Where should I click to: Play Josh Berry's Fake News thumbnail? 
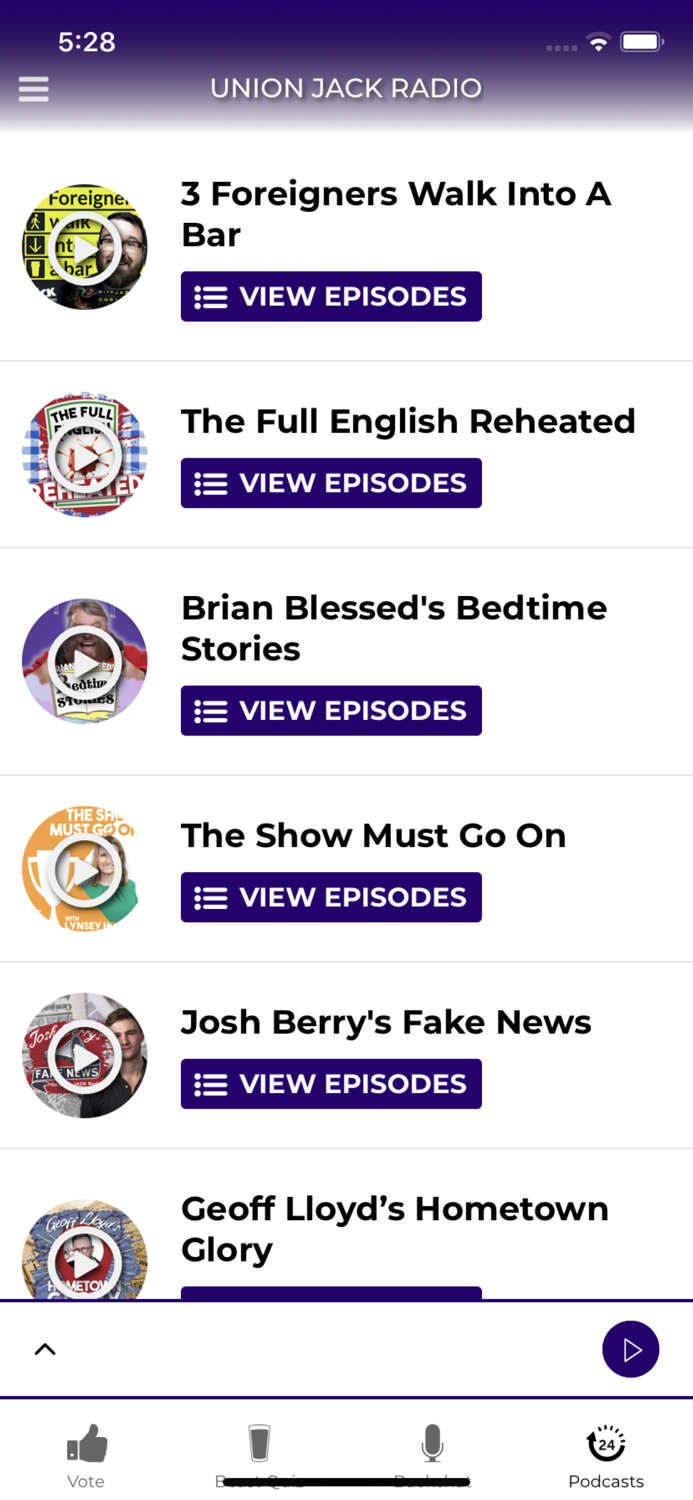coord(85,1055)
